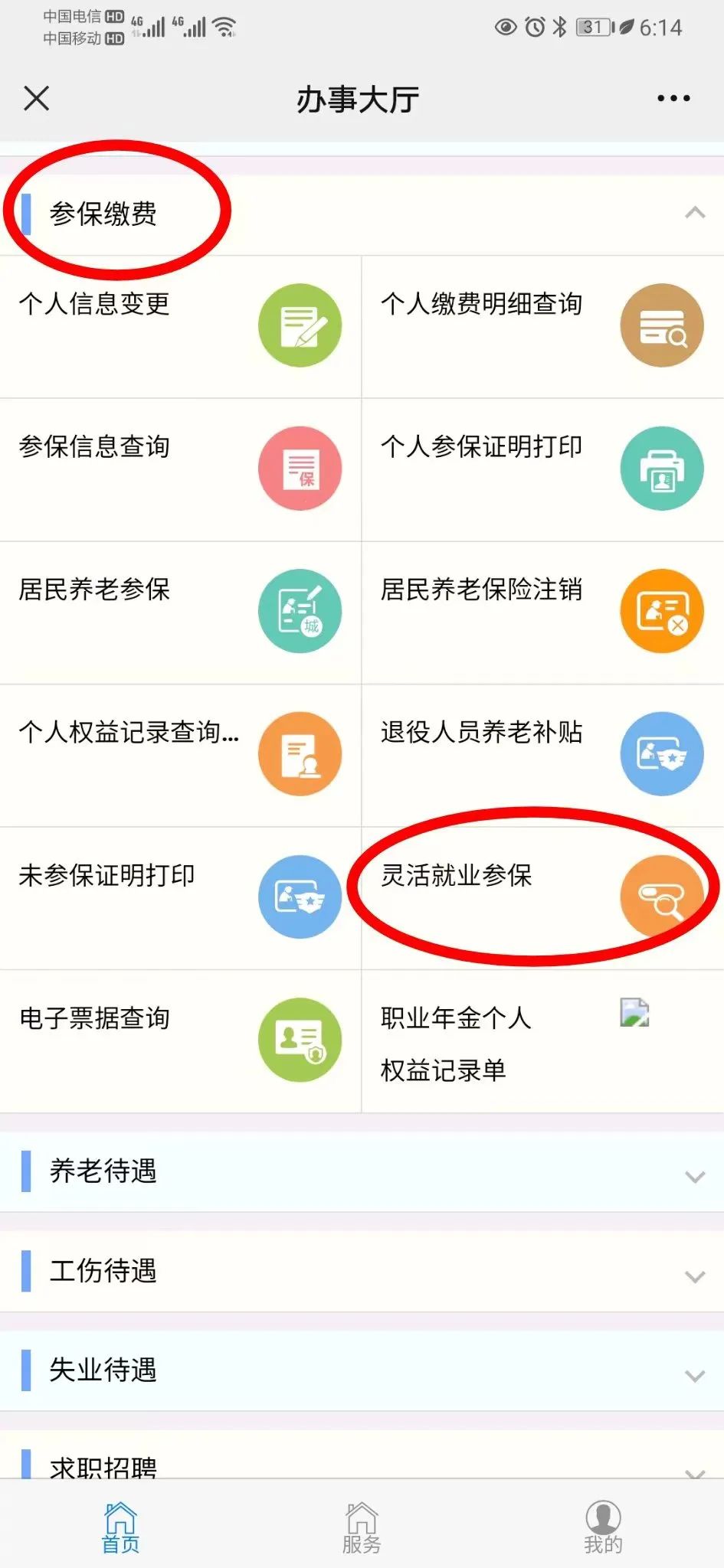
Task: Switch to the 我的 tab
Action: (x=603, y=1527)
